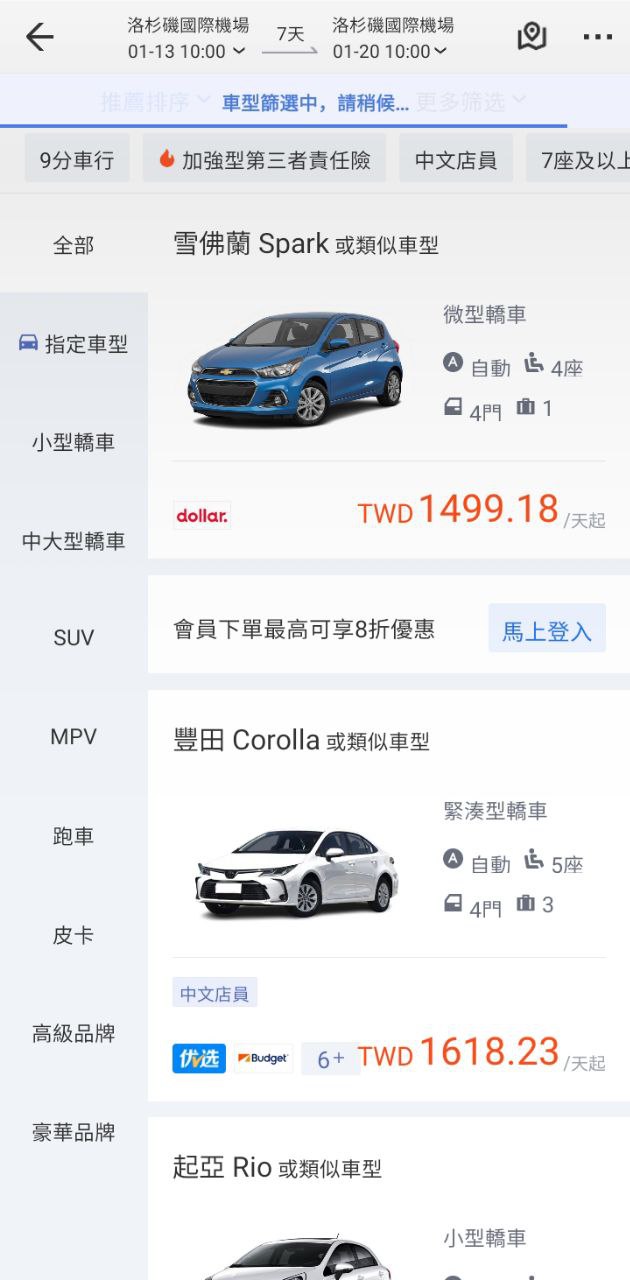Open 跑車 category
The image size is (630, 1280).
(73, 836)
